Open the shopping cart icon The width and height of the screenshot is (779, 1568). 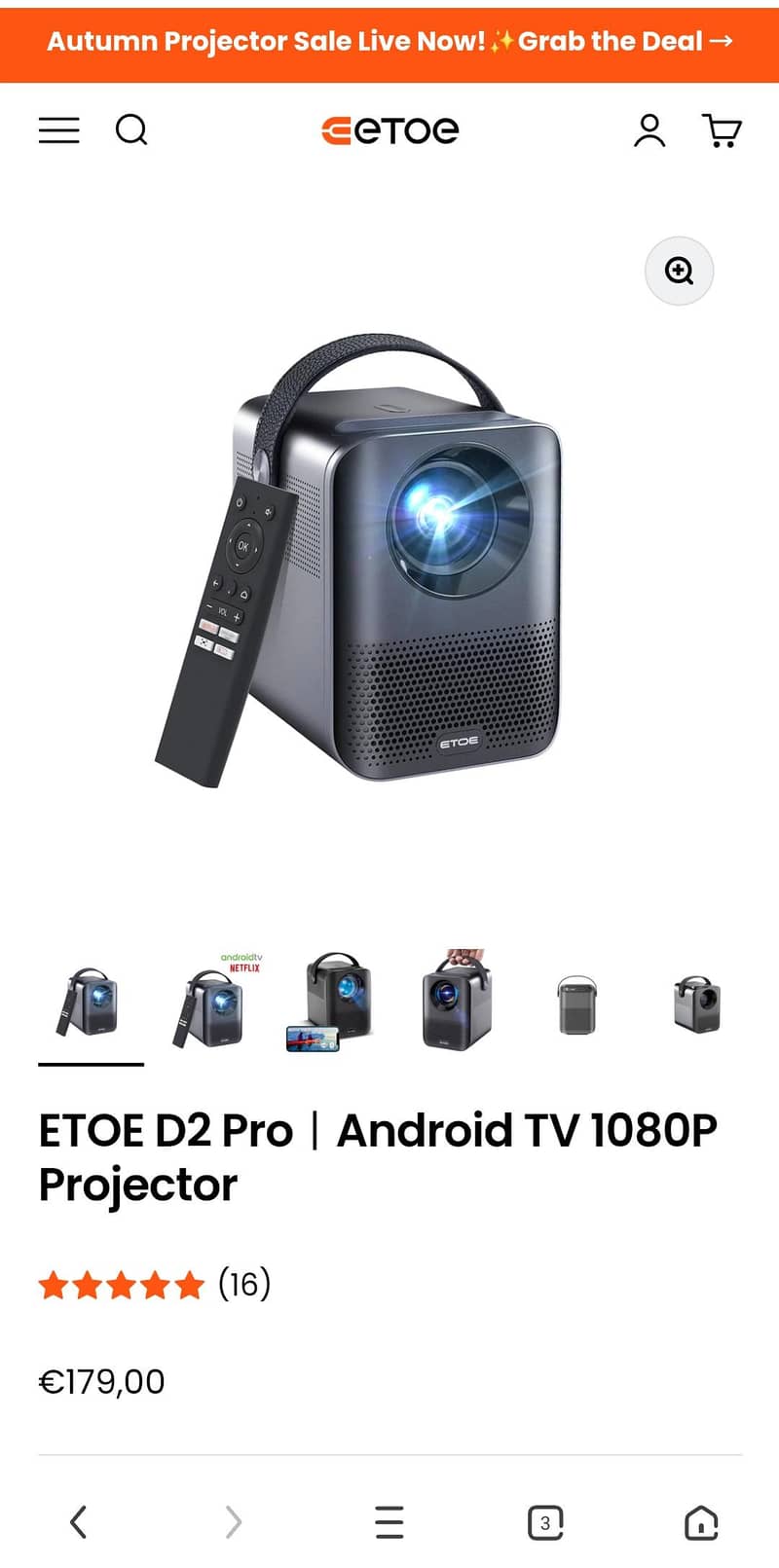point(723,130)
